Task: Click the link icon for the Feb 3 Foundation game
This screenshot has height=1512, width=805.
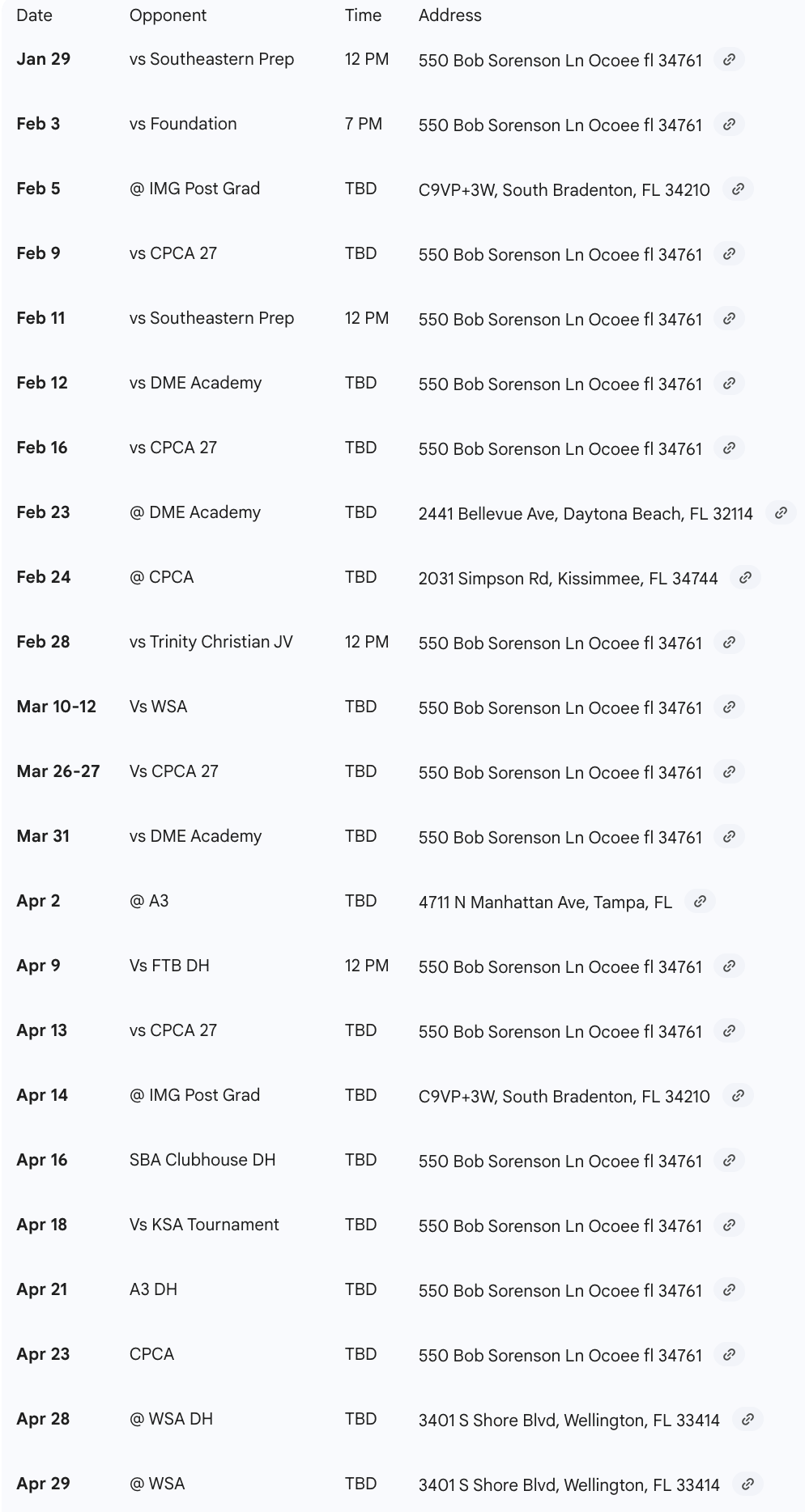Action: [x=730, y=124]
